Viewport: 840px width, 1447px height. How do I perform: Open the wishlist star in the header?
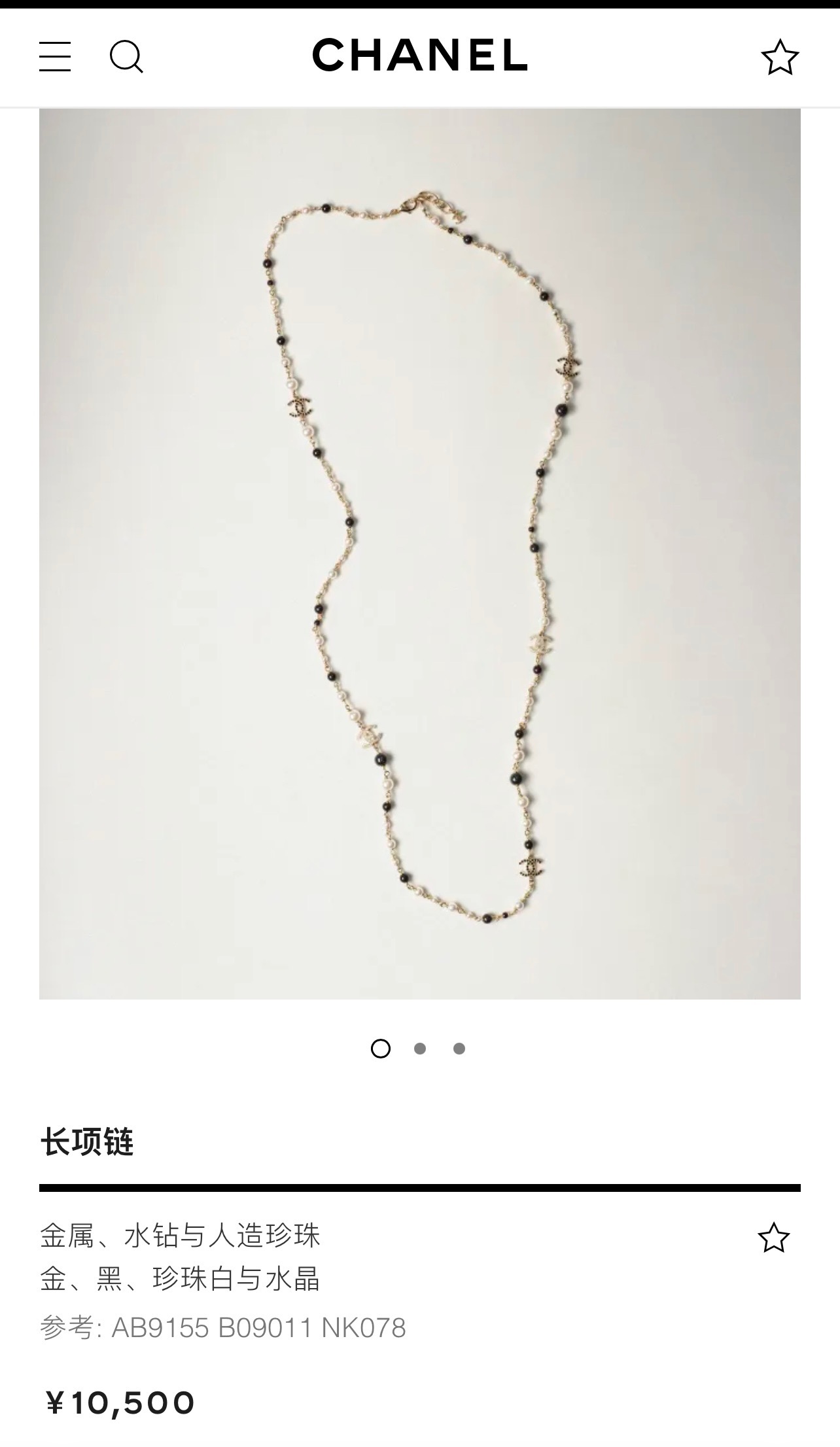point(780,57)
